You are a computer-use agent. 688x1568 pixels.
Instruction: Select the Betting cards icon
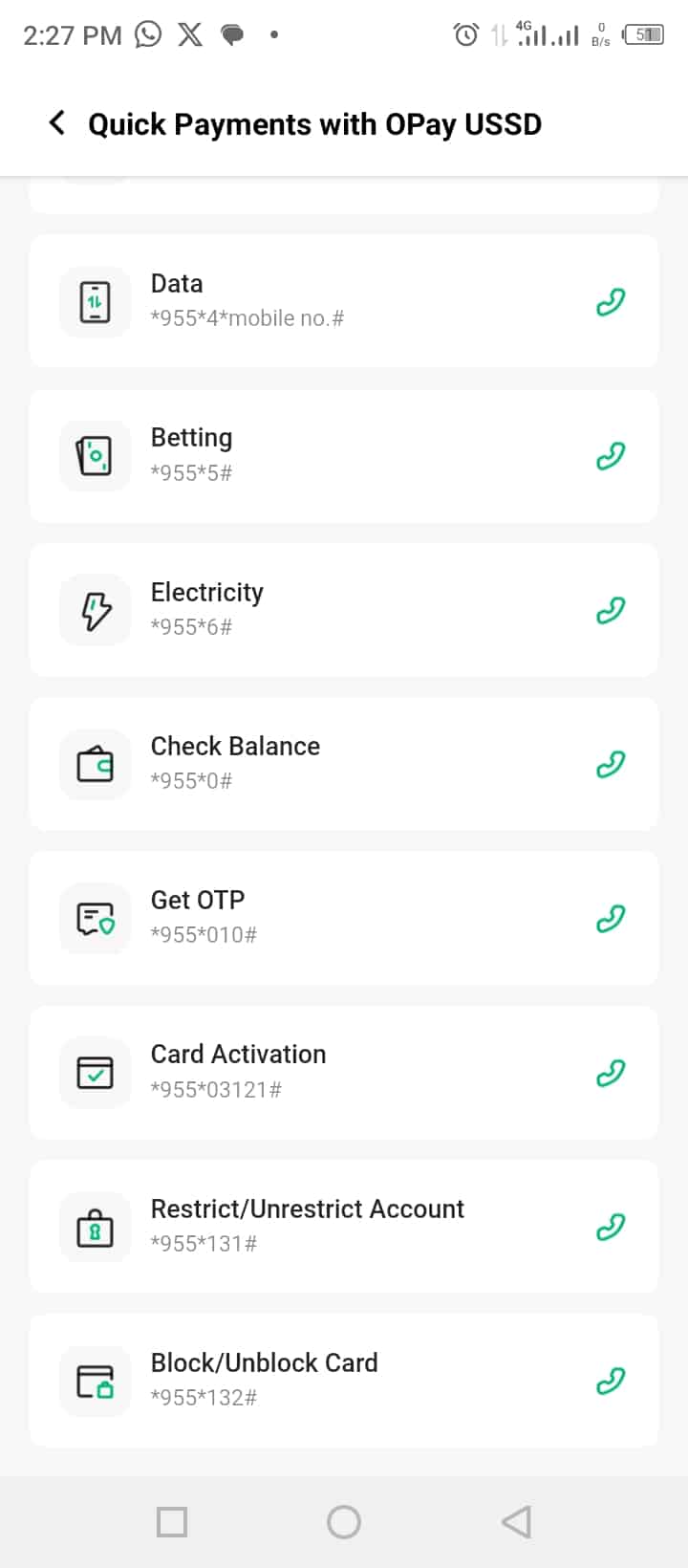94,455
